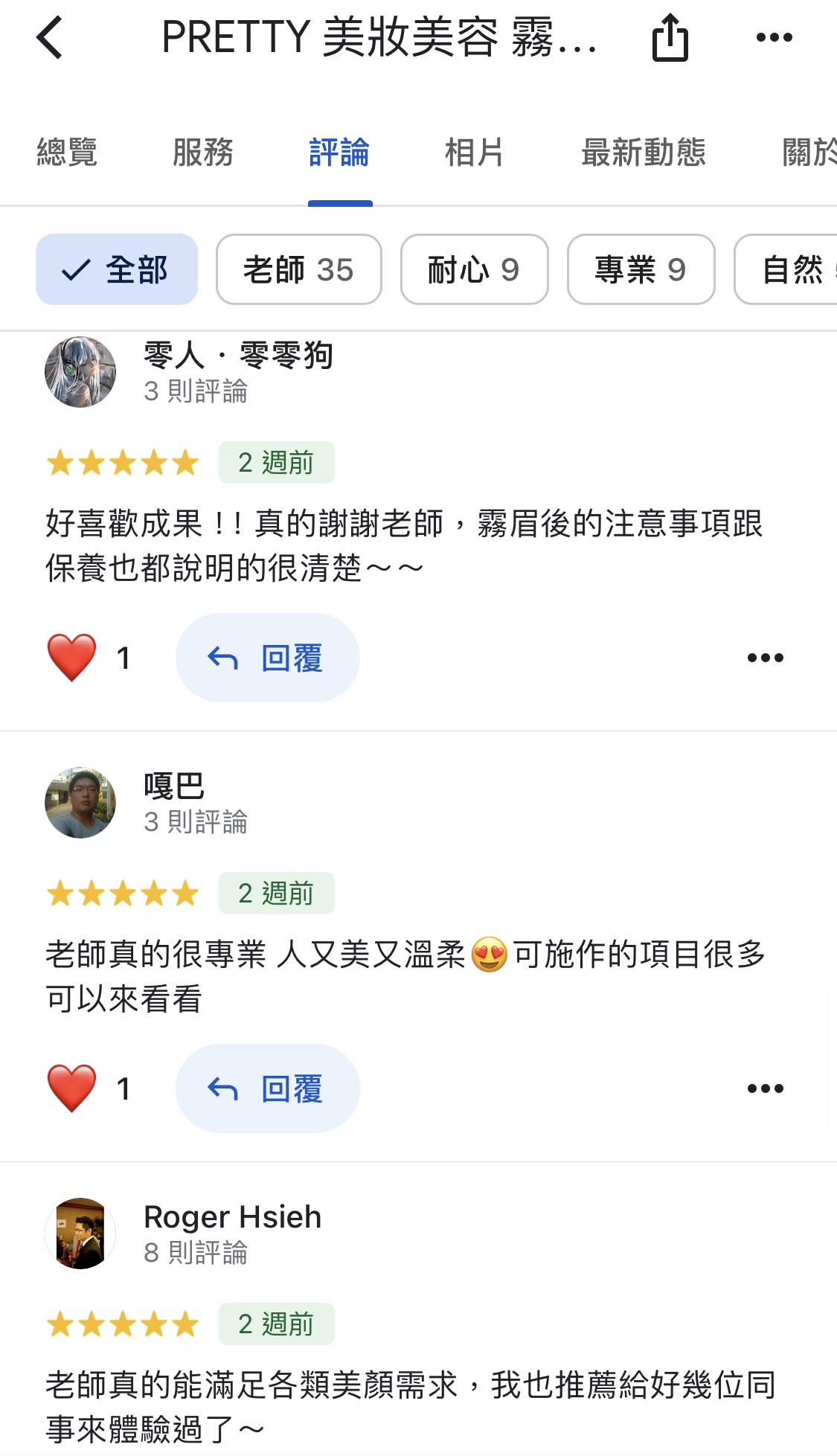View Roger Hsieh's reviewer profile
The width and height of the screenshot is (837, 1456).
[x=232, y=1217]
